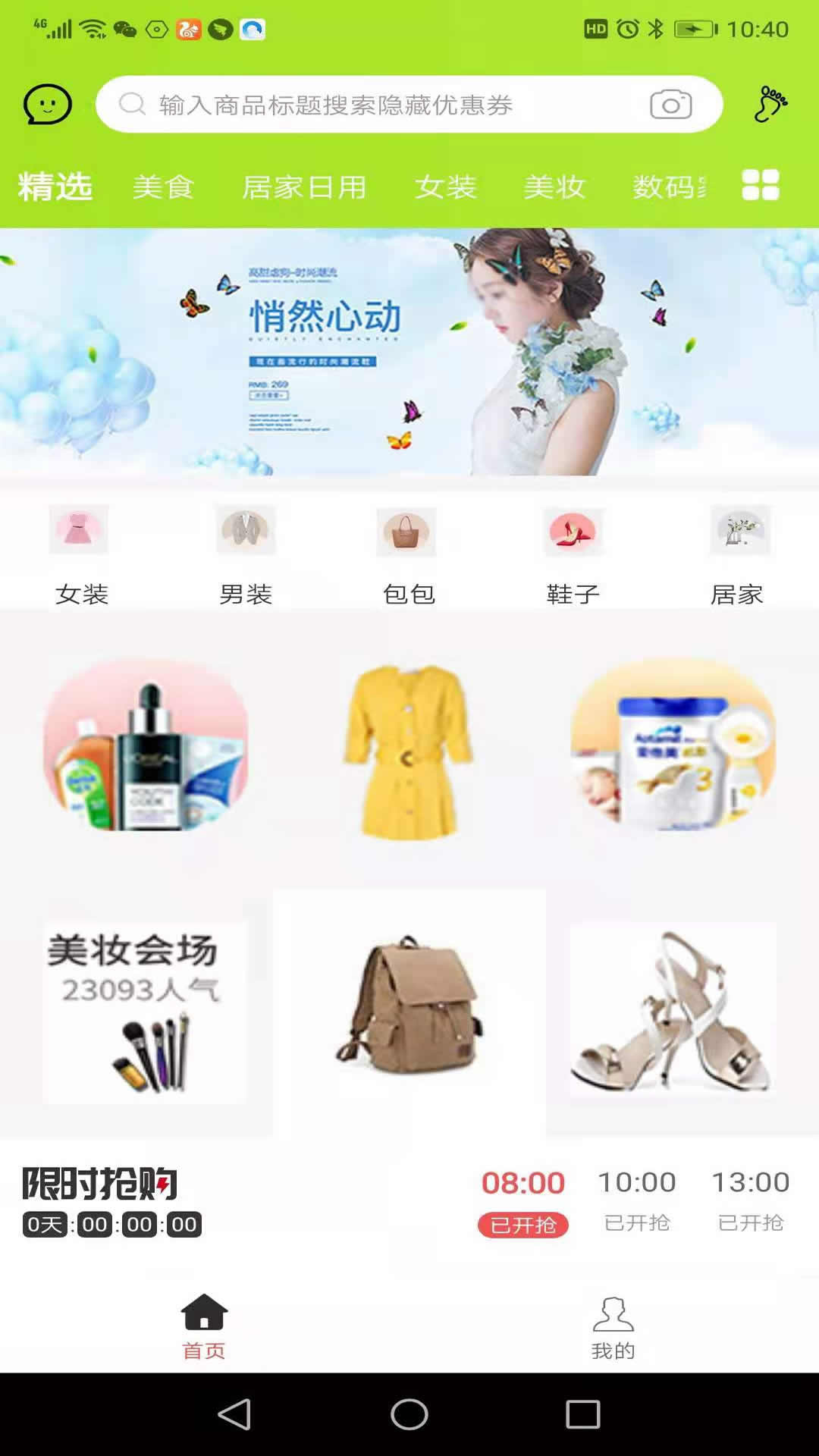Open the footprint browsing history icon

click(770, 105)
